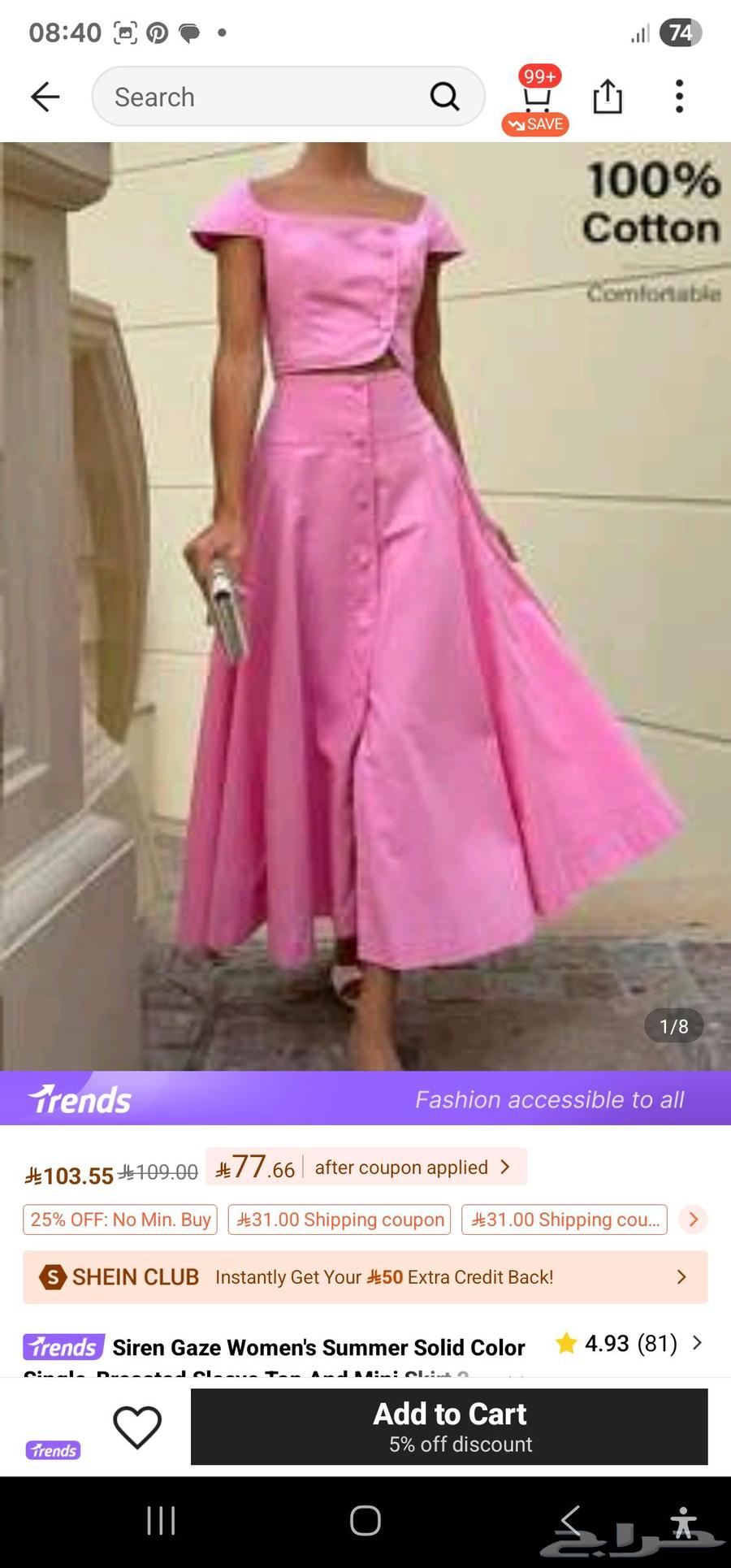Open the Trends store icon
731x1568 pixels.
tap(54, 1451)
